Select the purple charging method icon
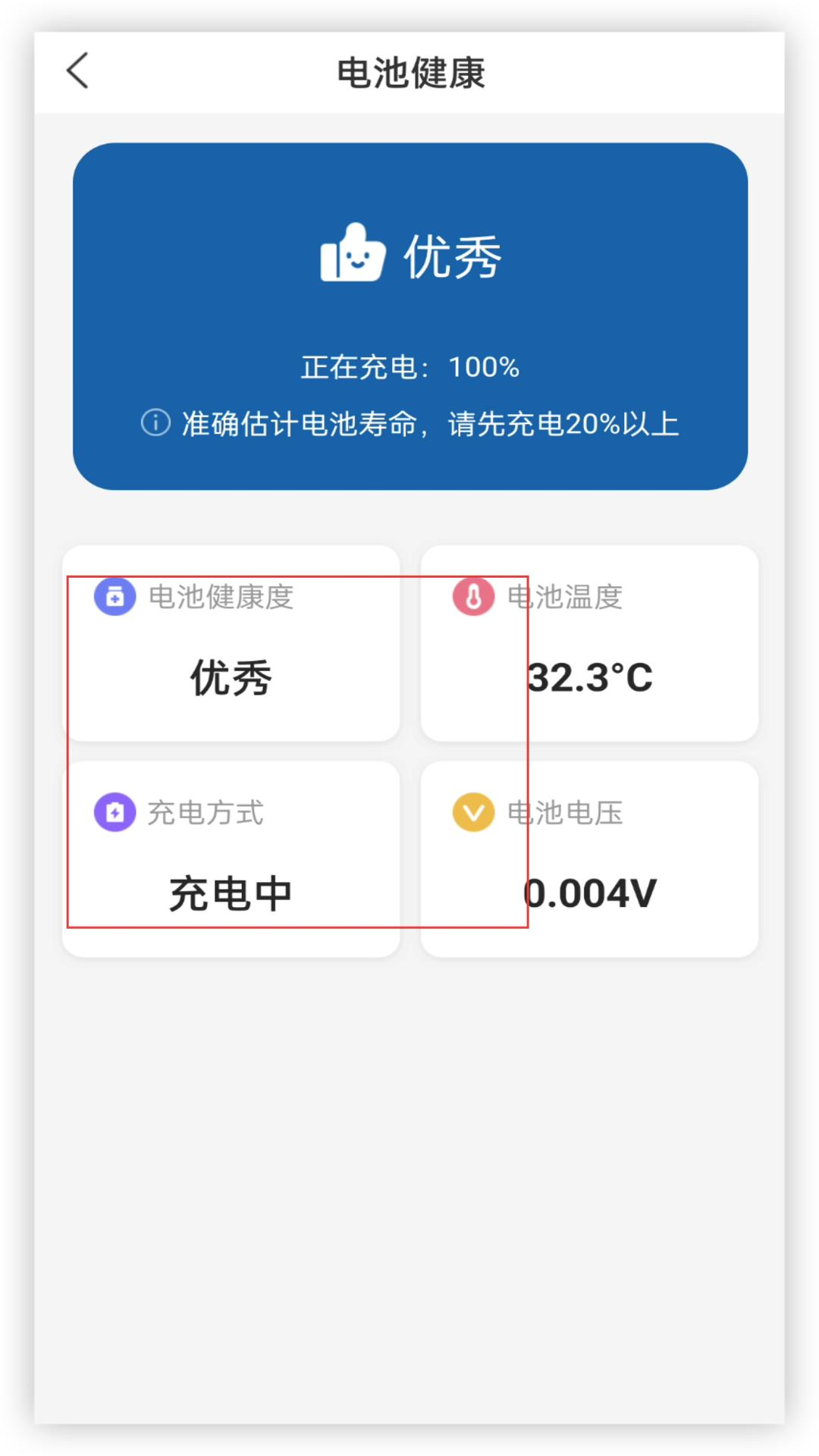The image size is (819, 1456). click(115, 814)
